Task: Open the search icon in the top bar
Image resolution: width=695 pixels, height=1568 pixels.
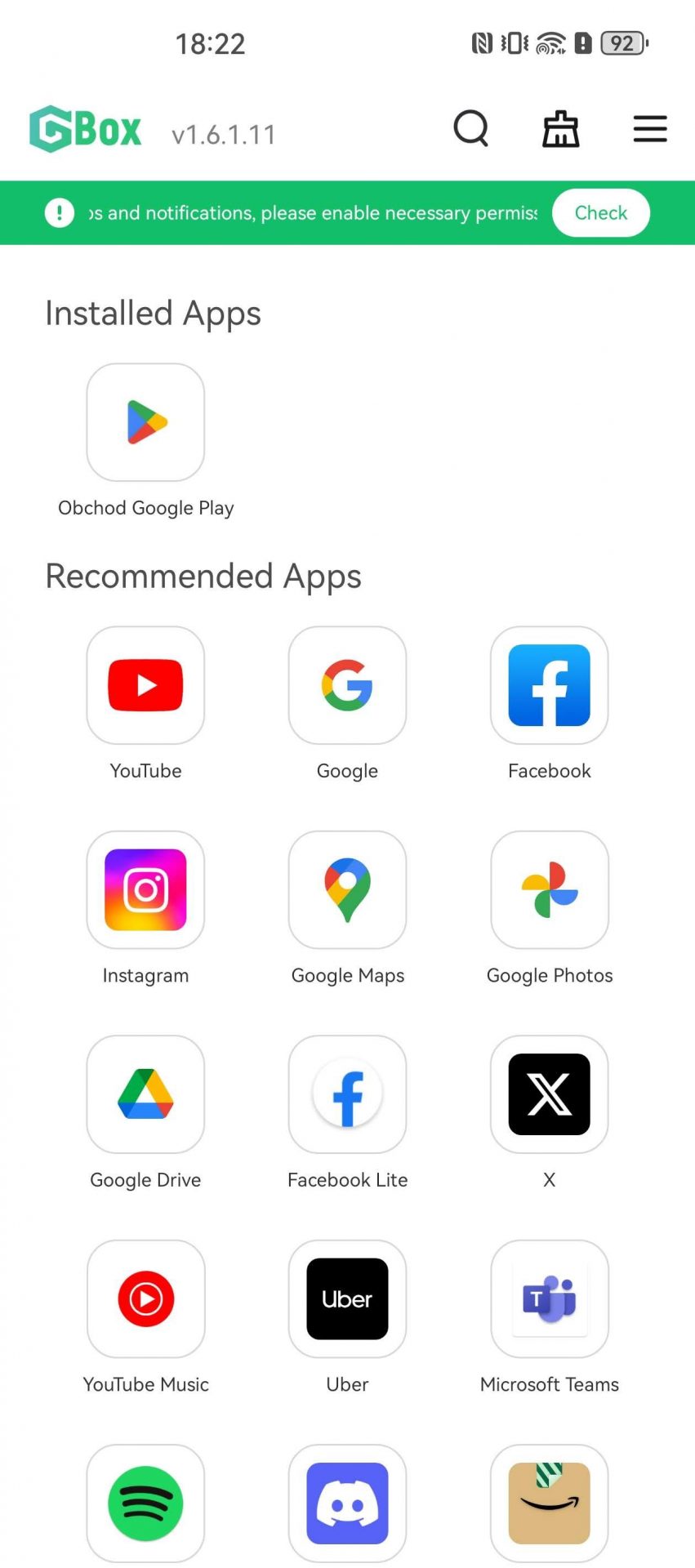Action: click(x=471, y=128)
